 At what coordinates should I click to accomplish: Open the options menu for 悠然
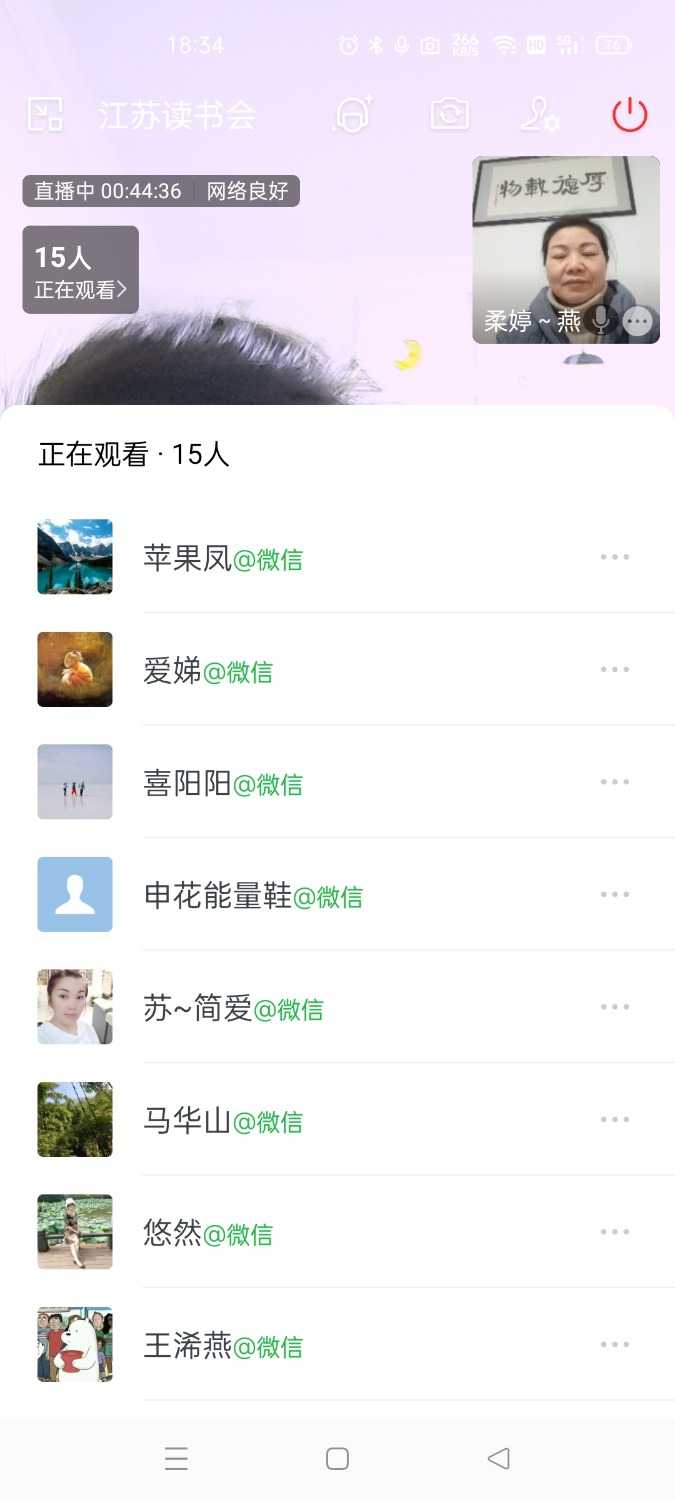(x=615, y=1232)
